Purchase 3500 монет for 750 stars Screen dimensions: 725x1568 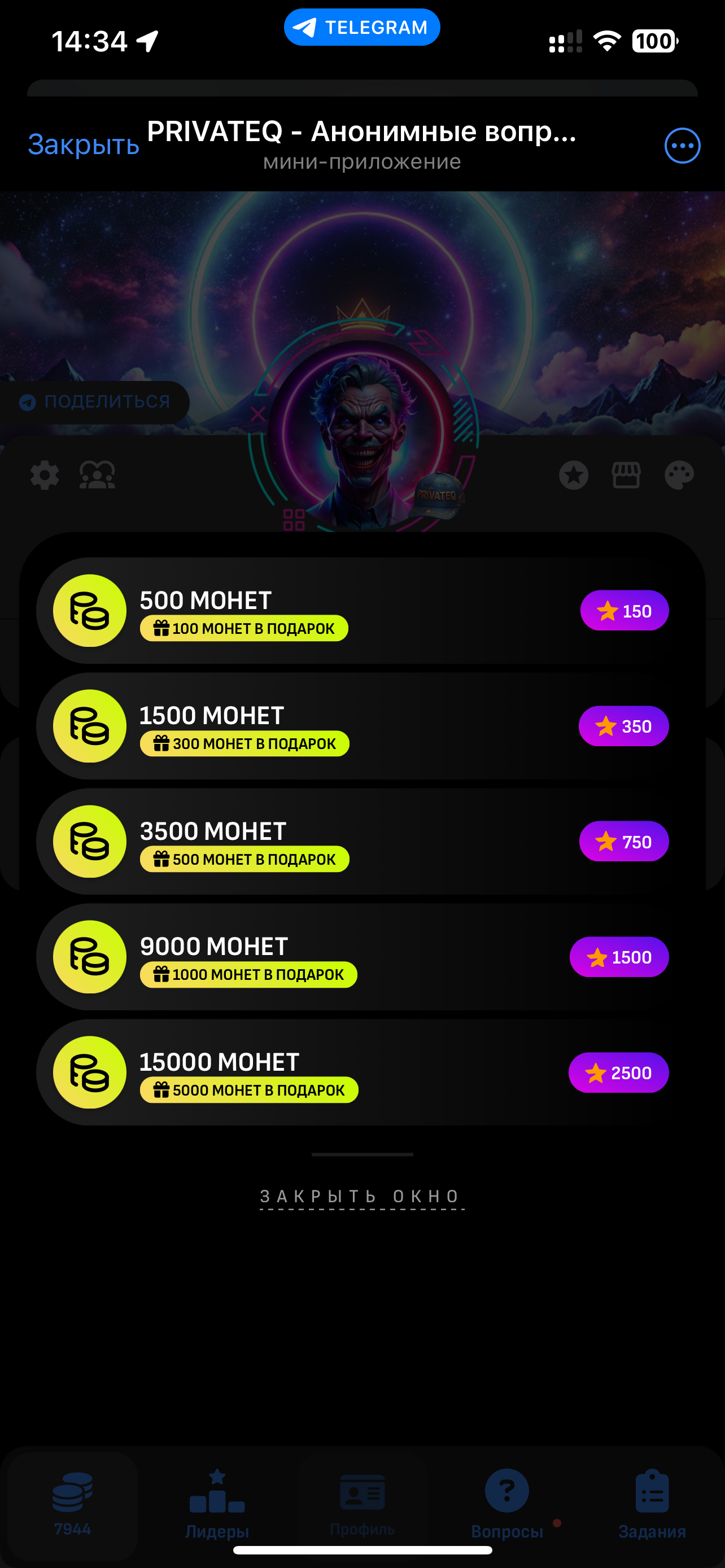(623, 842)
